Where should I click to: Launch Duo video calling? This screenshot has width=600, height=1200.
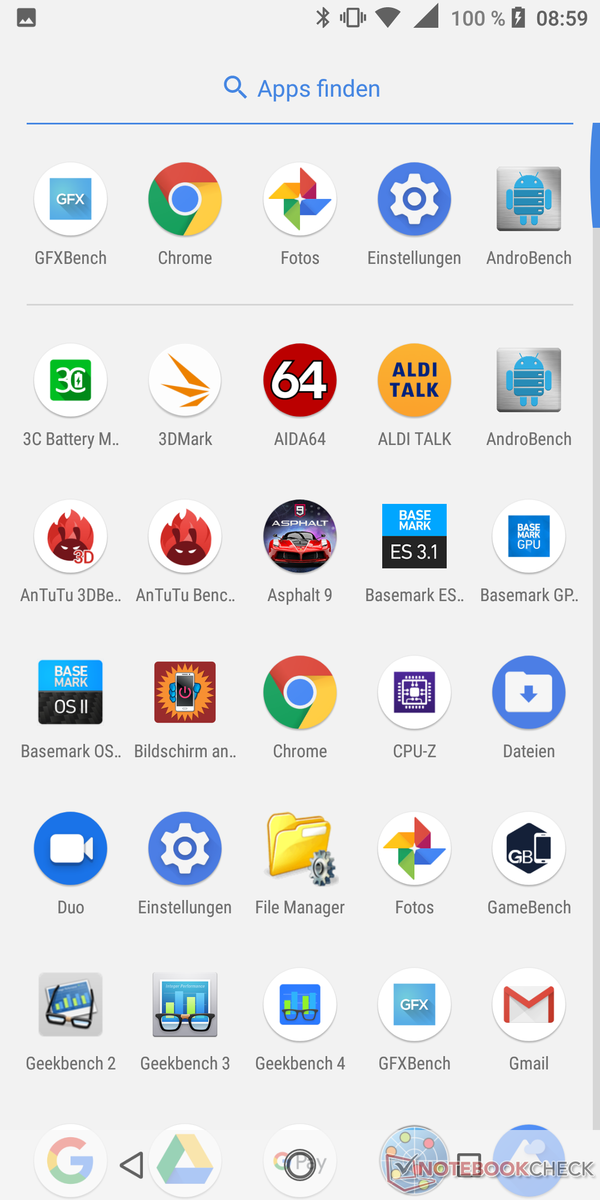(70, 849)
